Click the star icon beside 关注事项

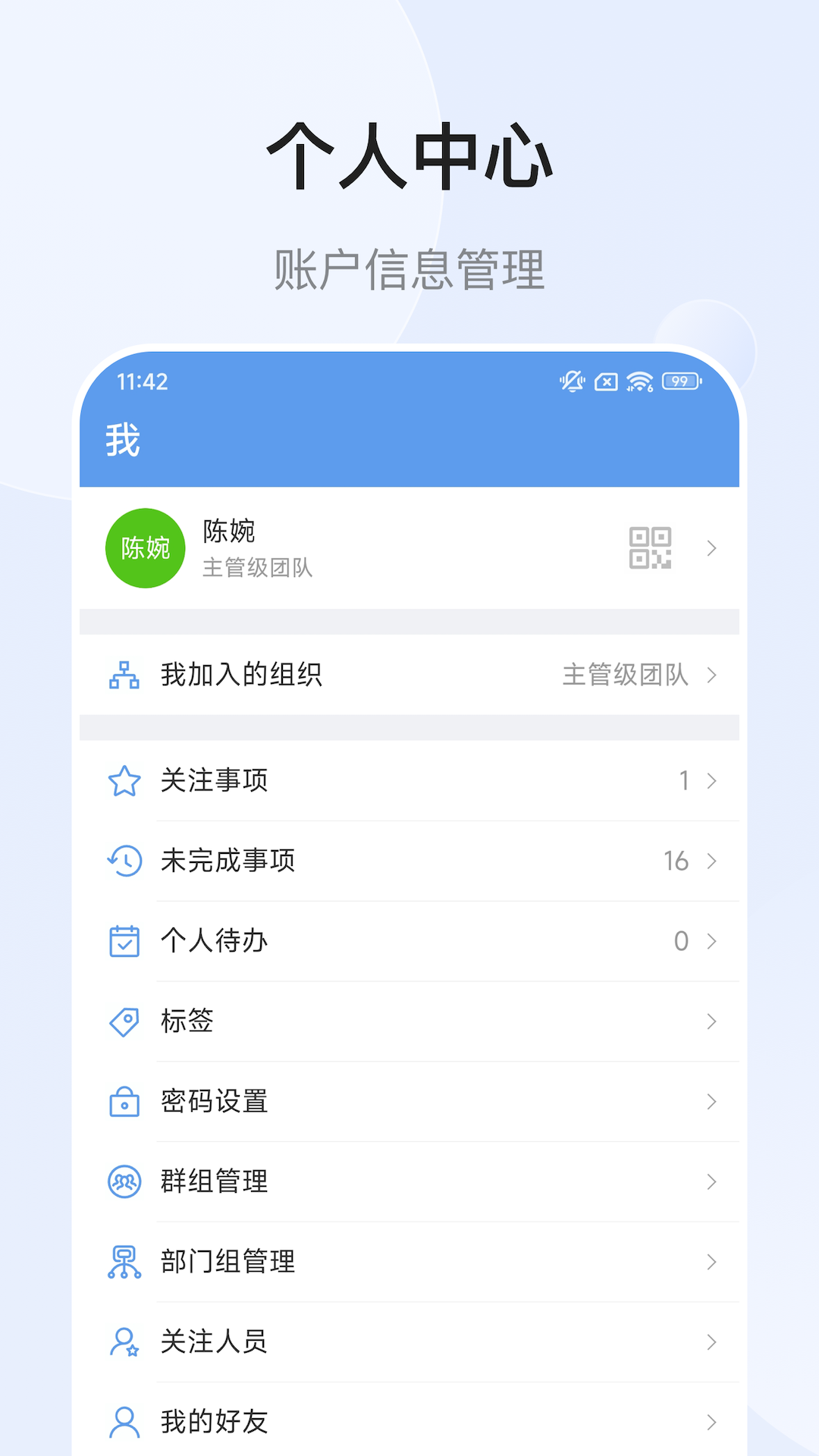[x=124, y=780]
